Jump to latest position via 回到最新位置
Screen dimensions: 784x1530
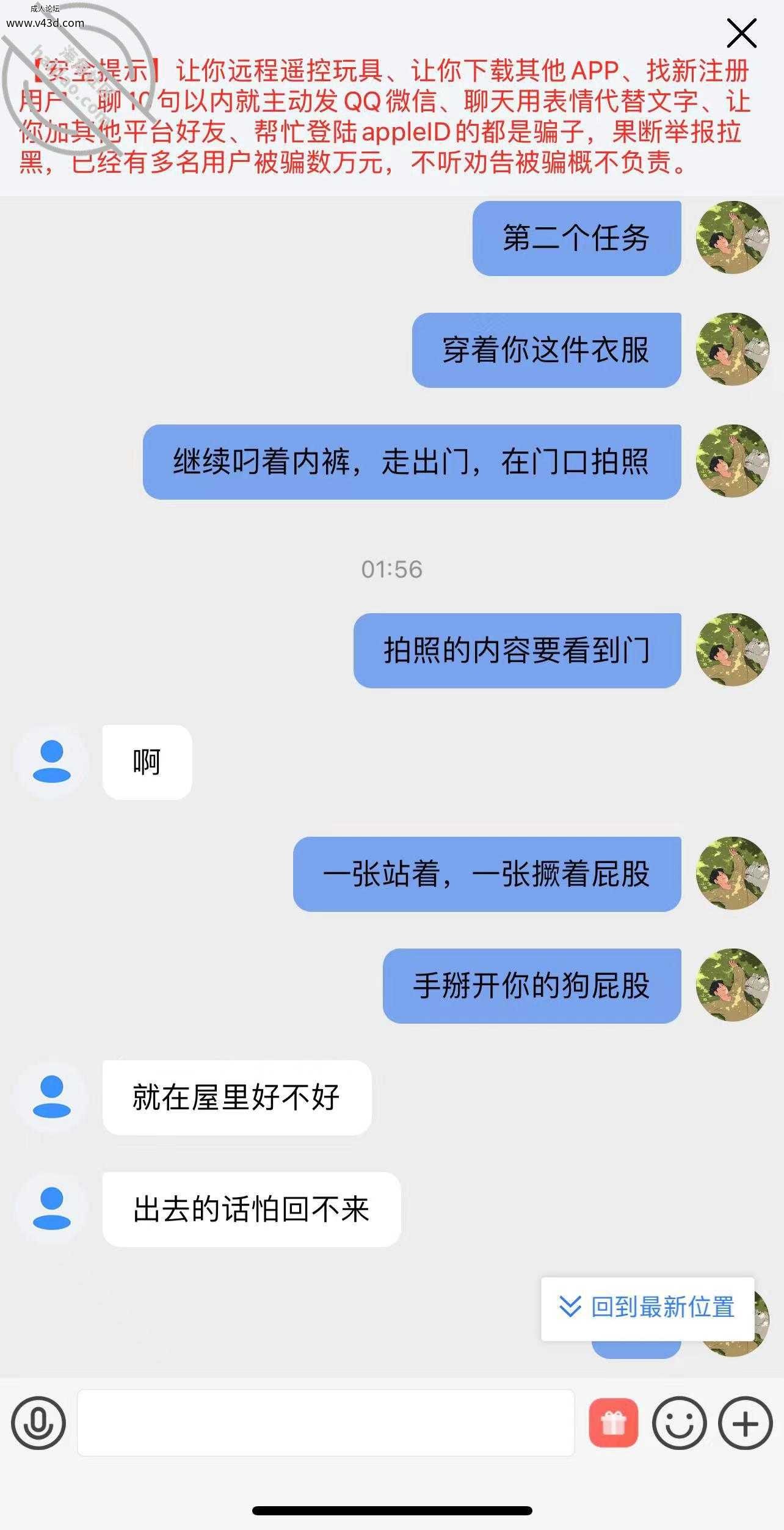[647, 1307]
